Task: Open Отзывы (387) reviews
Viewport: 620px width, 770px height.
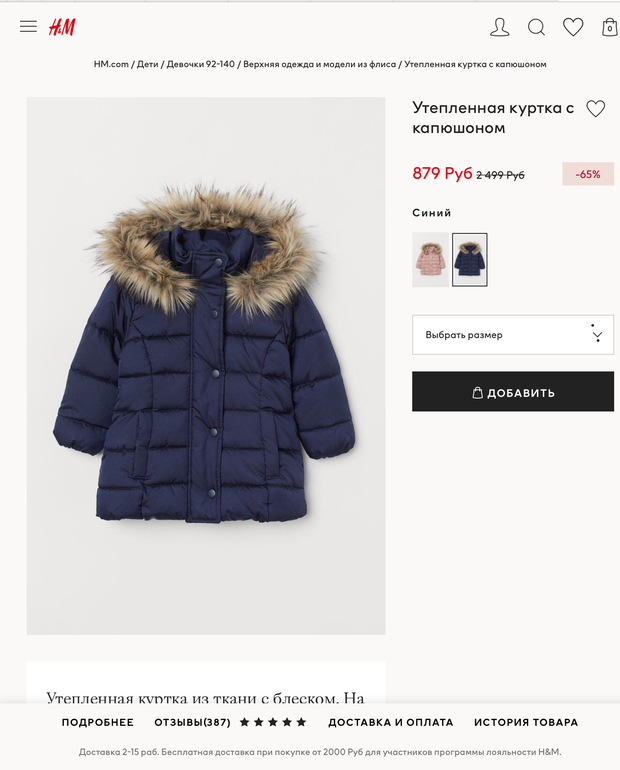Action: tap(192, 722)
